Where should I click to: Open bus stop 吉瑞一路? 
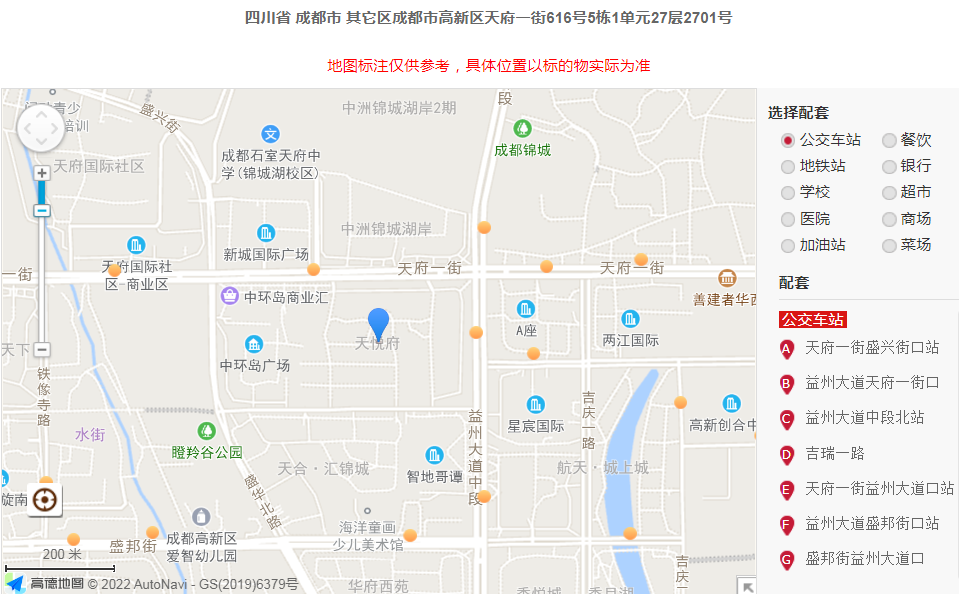(x=835, y=454)
